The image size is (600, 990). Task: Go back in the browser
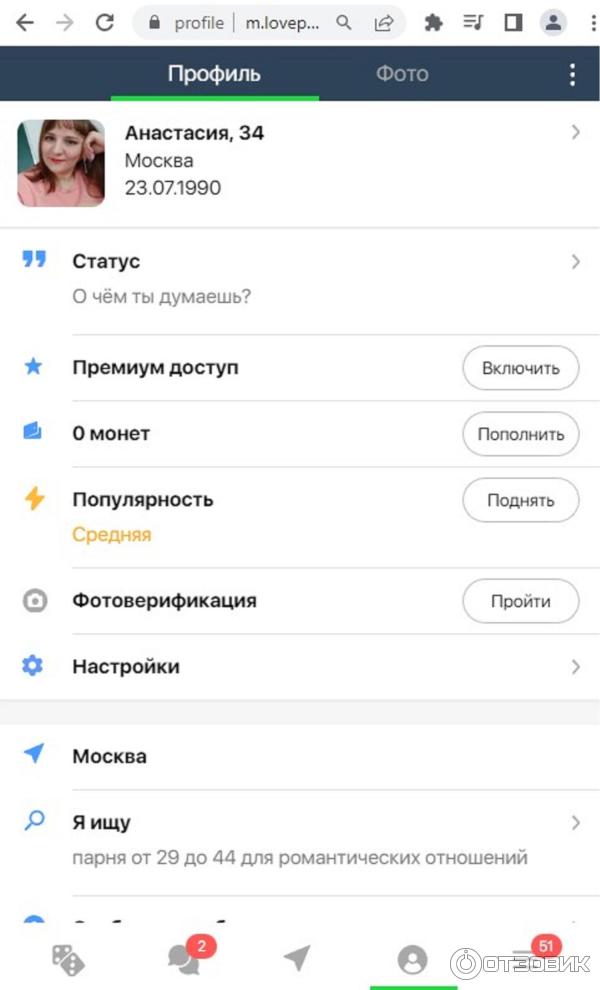pyautogui.click(x=25, y=23)
